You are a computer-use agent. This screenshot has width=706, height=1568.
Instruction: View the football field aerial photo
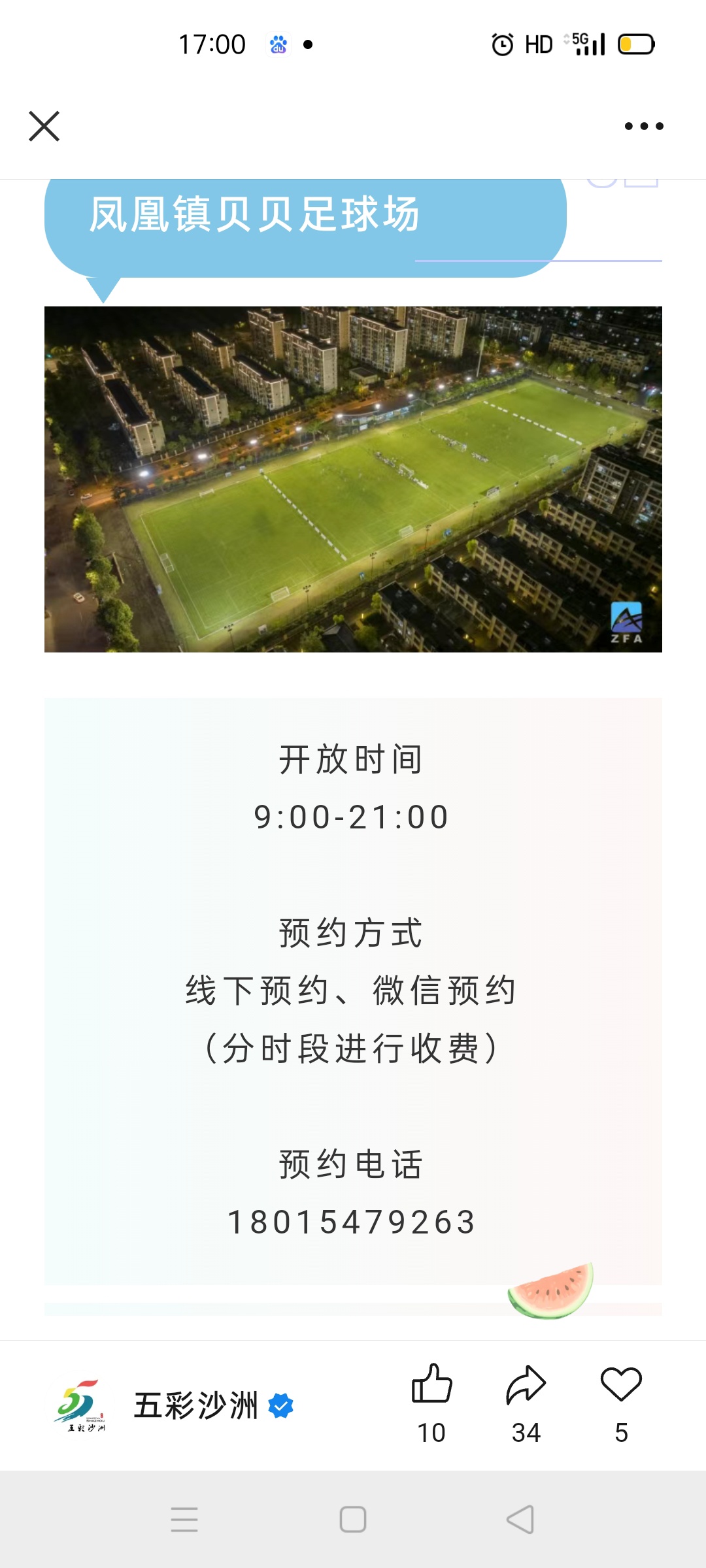tap(353, 479)
